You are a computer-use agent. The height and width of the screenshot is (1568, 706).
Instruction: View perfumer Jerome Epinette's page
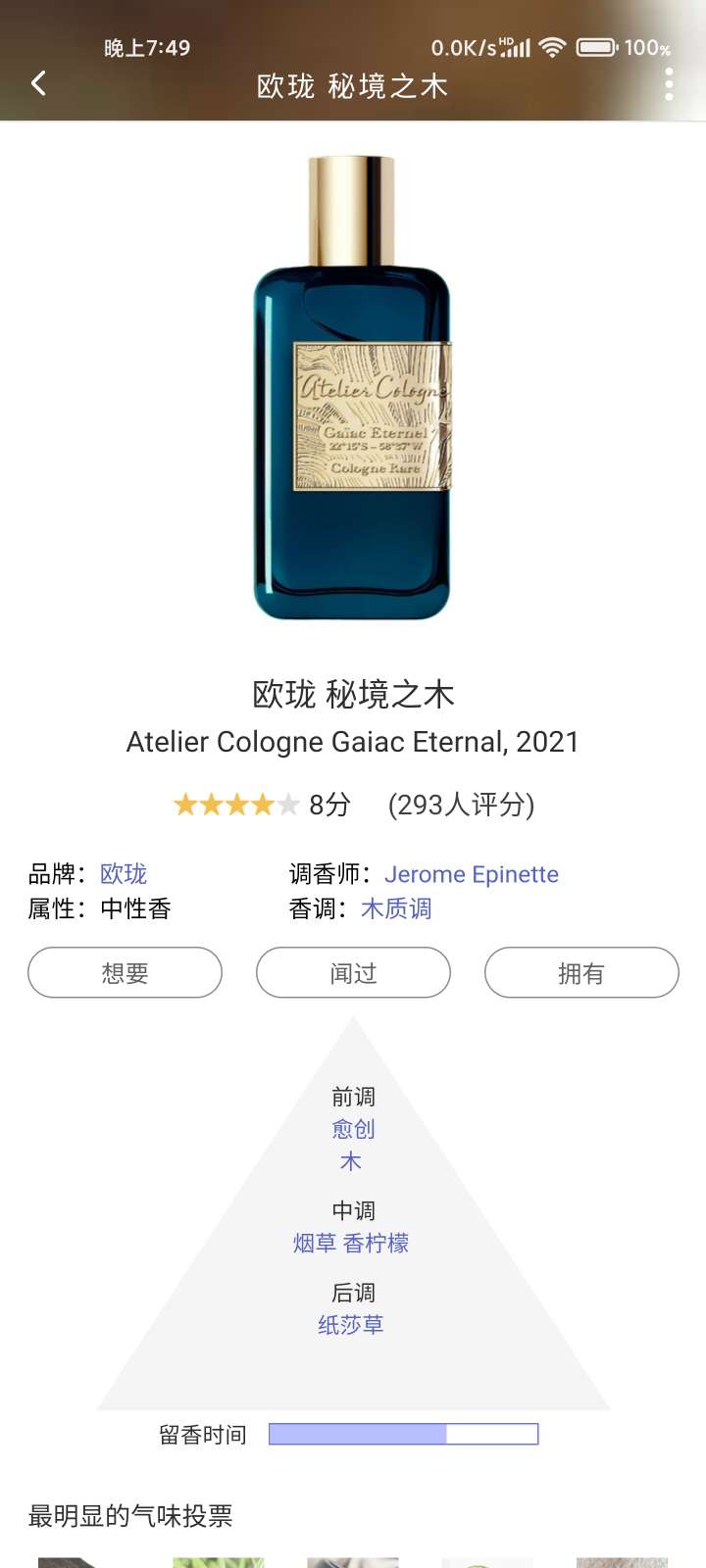[x=471, y=874]
